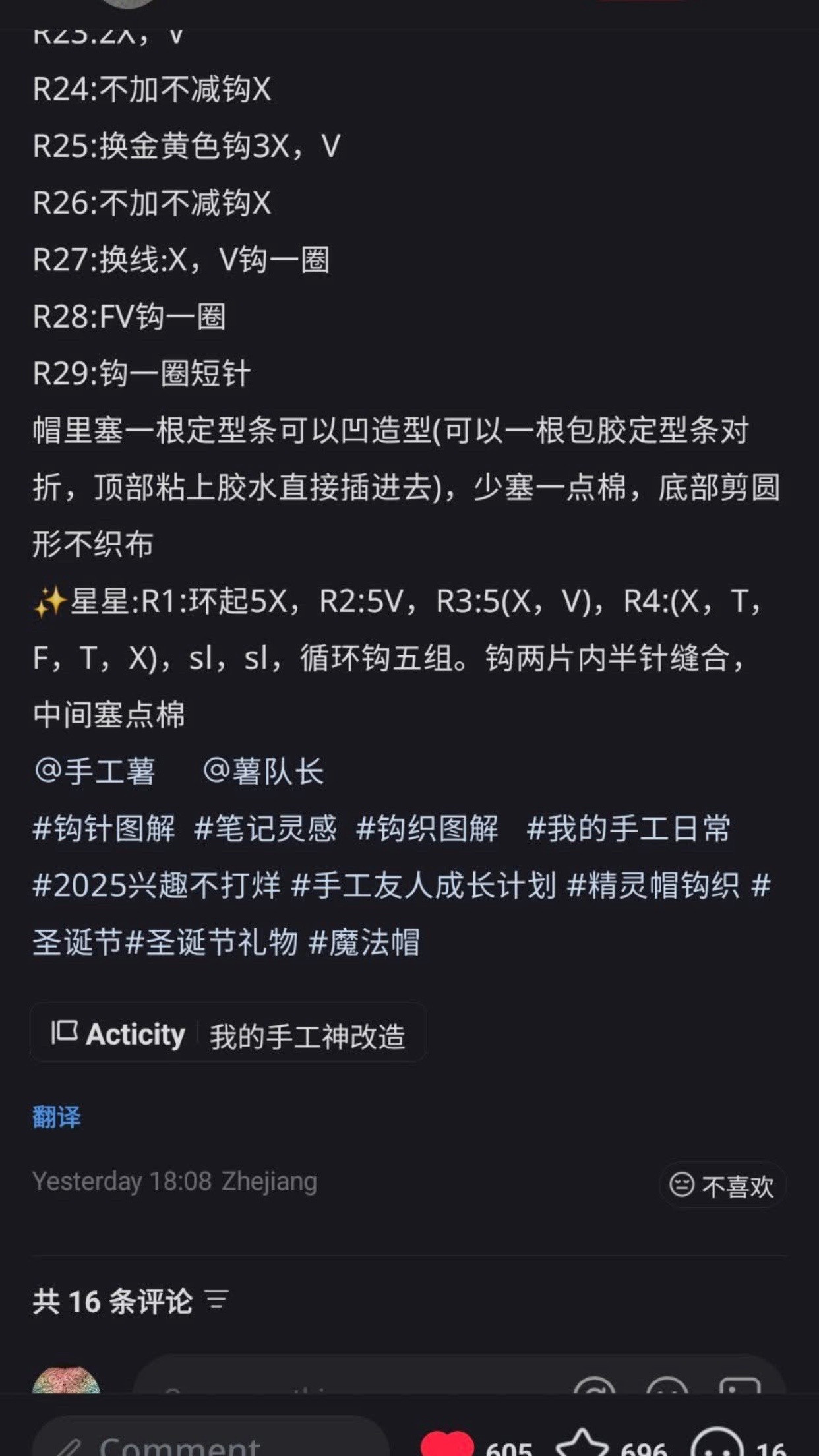The height and width of the screenshot is (1456, 819).
Task: Open the comments bubble icon
Action: [x=717, y=1443]
